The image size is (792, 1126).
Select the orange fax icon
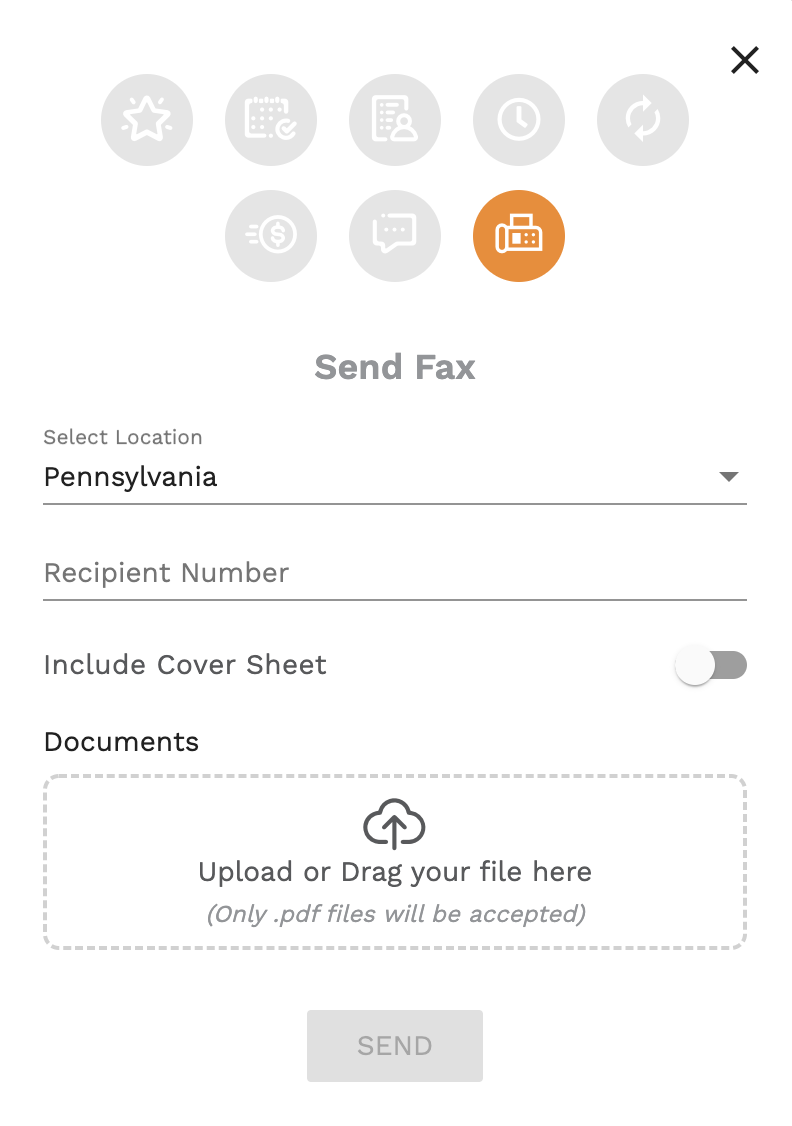pos(519,237)
